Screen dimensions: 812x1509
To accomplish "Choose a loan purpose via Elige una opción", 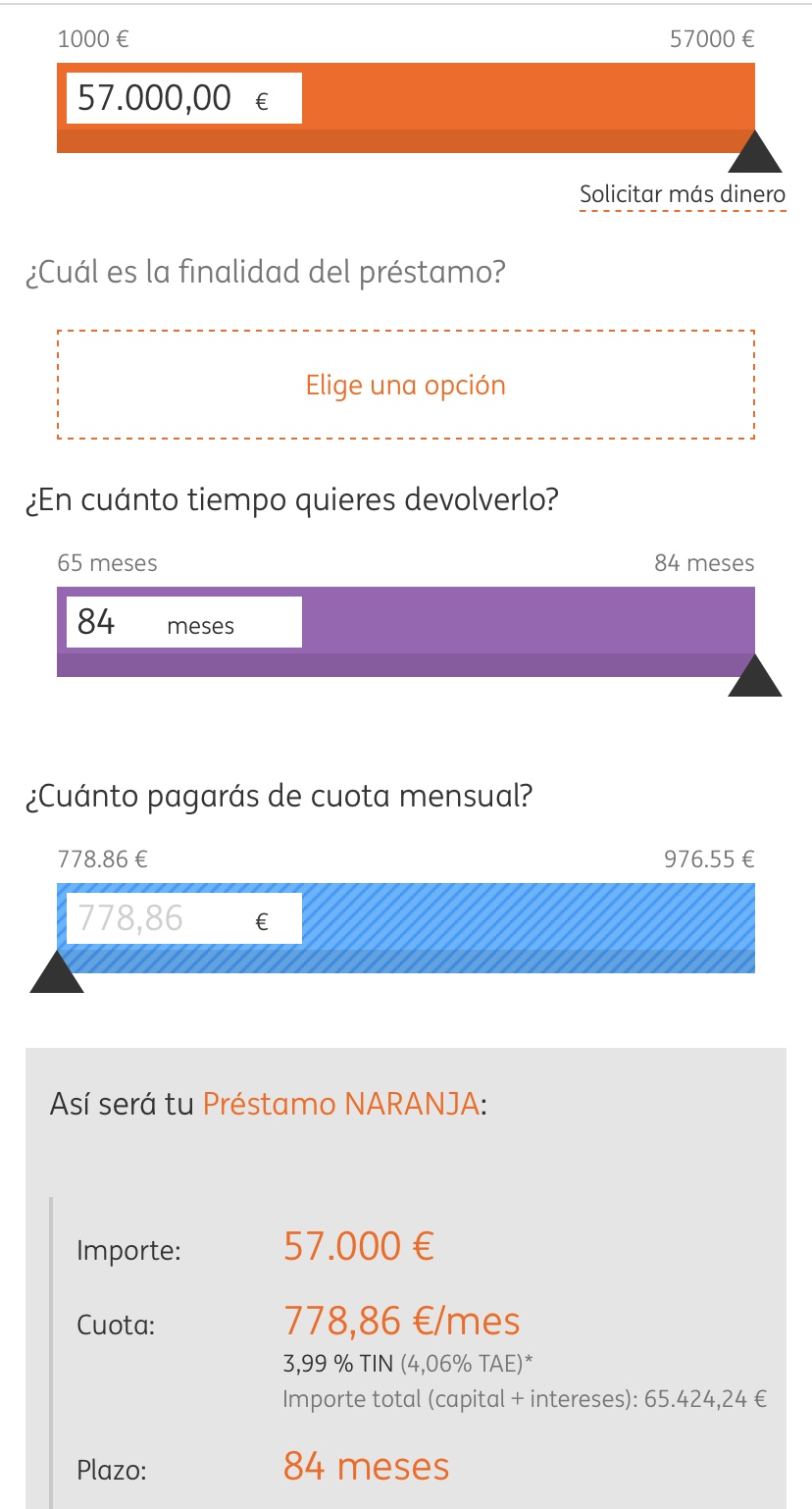I will pos(406,385).
